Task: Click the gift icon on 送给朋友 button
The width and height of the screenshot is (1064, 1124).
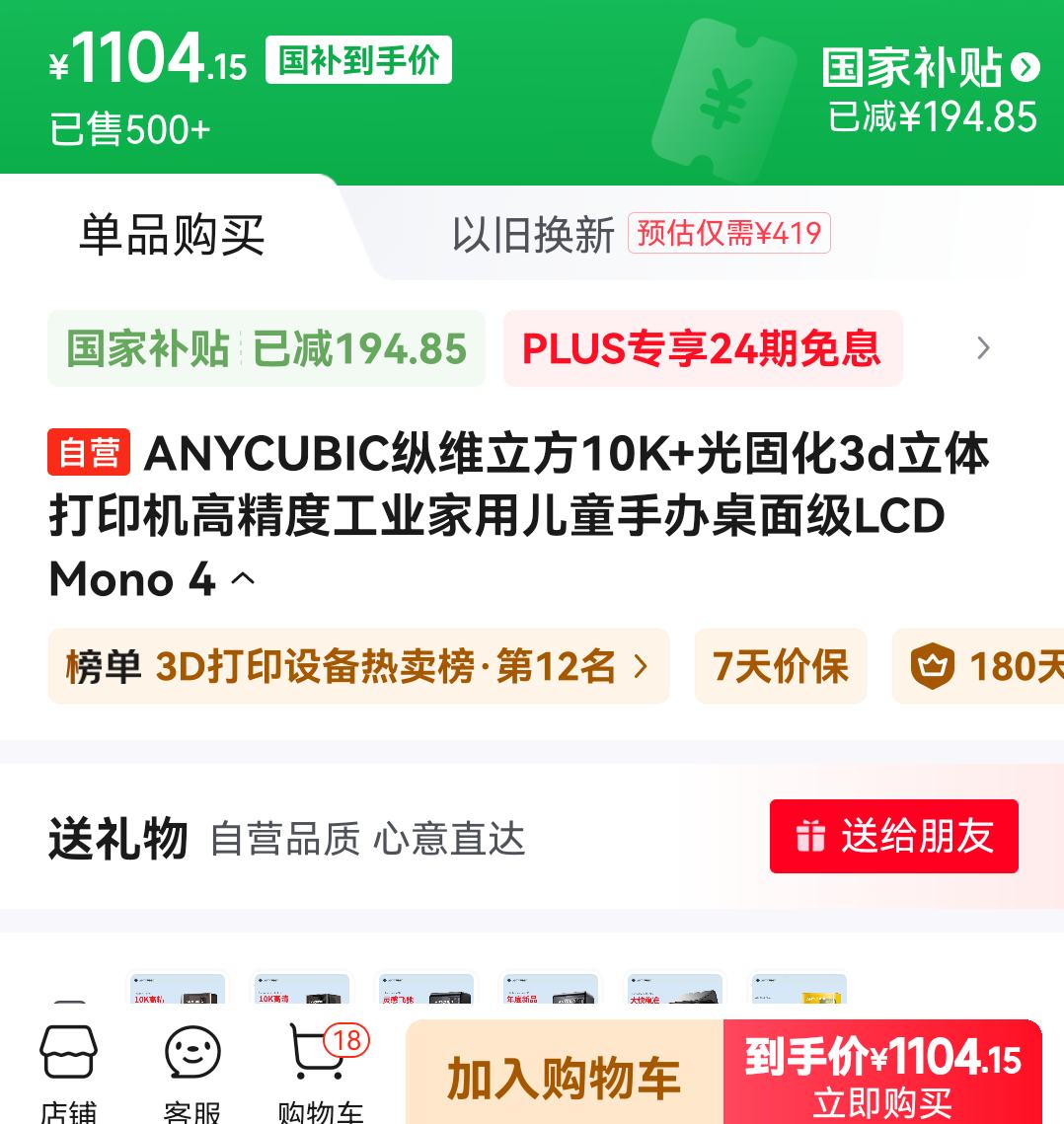Action: [813, 836]
